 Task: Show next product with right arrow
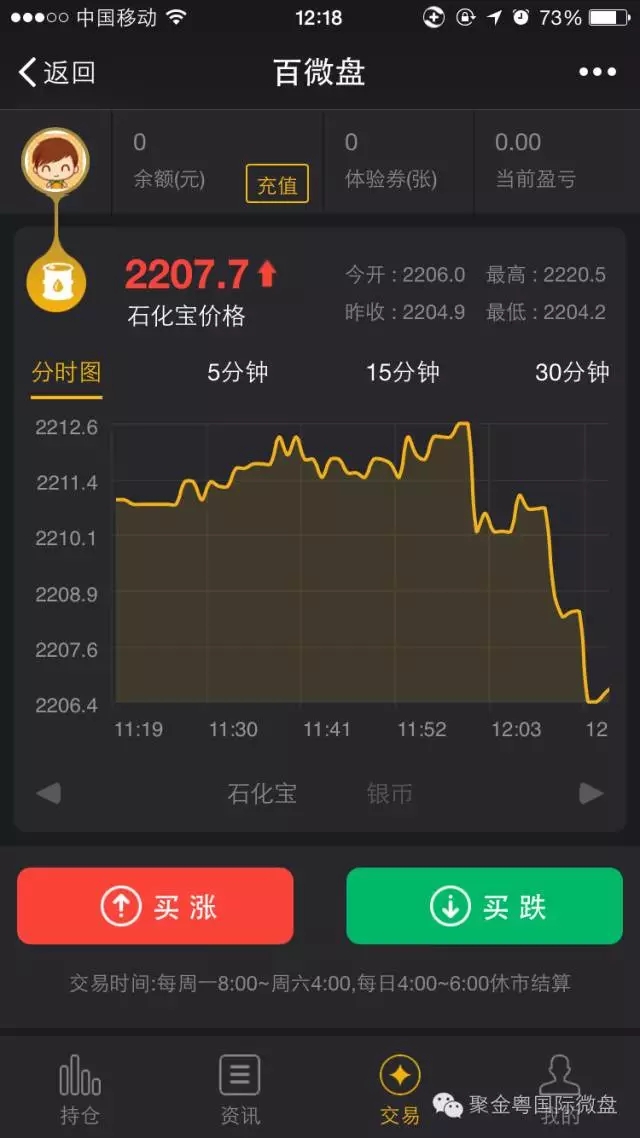pyautogui.click(x=591, y=794)
